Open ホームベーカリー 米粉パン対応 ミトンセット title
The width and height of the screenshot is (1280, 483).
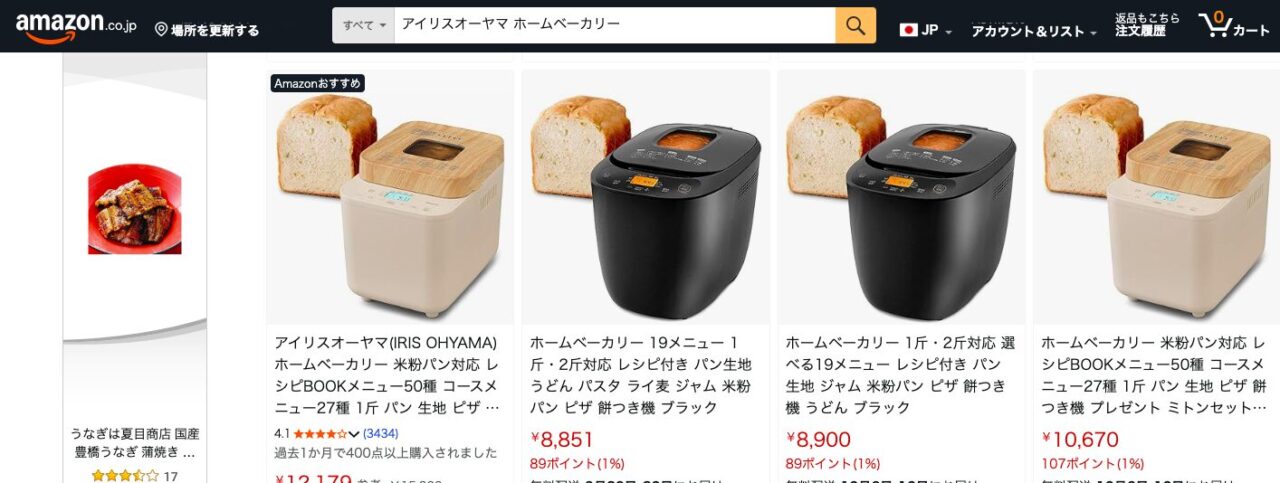[1154, 374]
